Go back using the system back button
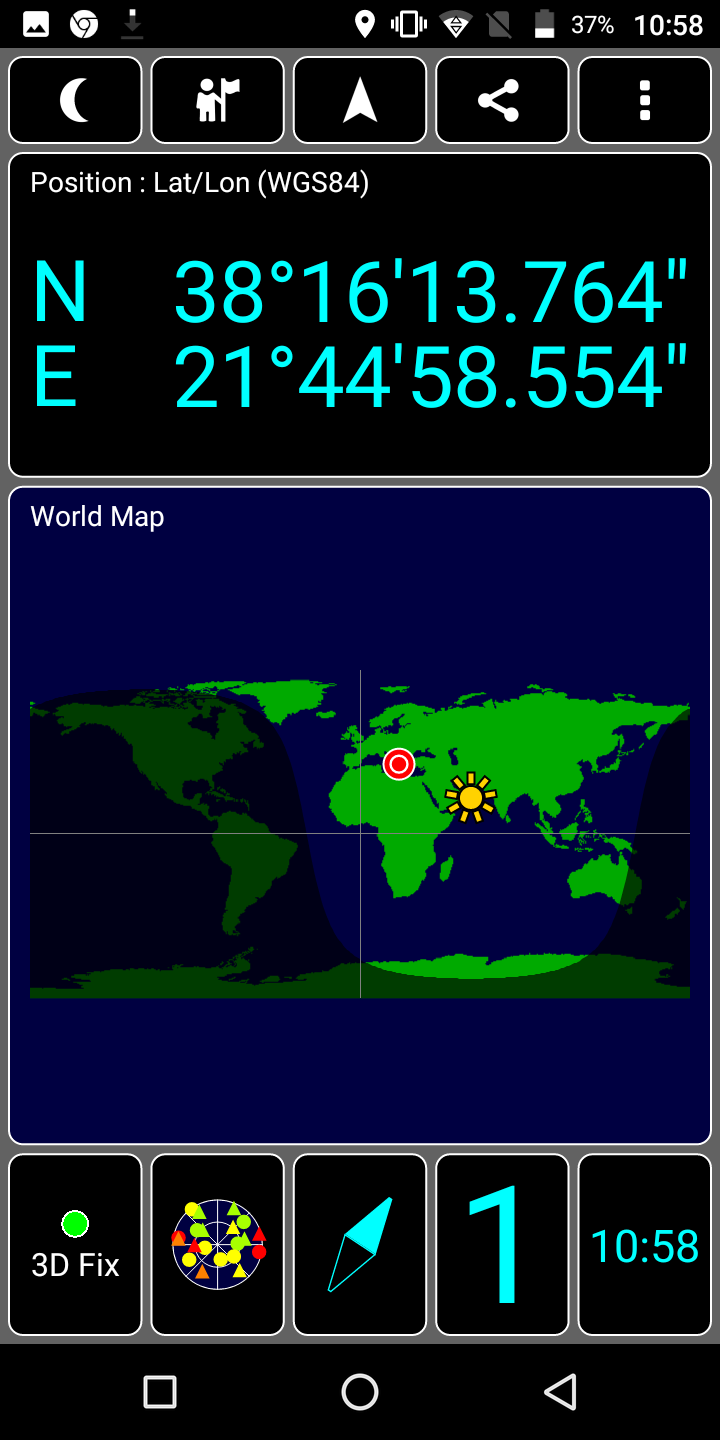The image size is (720, 1440). point(560,1391)
